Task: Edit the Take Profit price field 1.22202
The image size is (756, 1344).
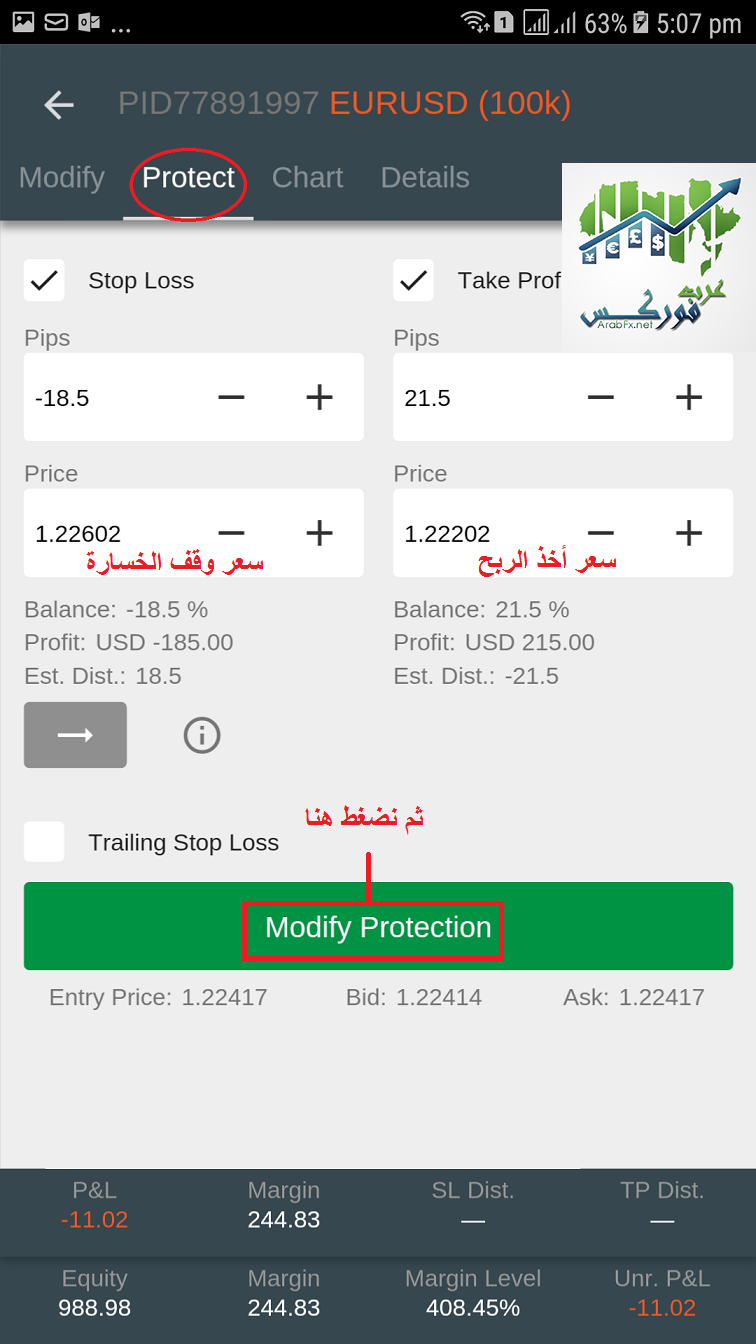Action: [x=480, y=534]
